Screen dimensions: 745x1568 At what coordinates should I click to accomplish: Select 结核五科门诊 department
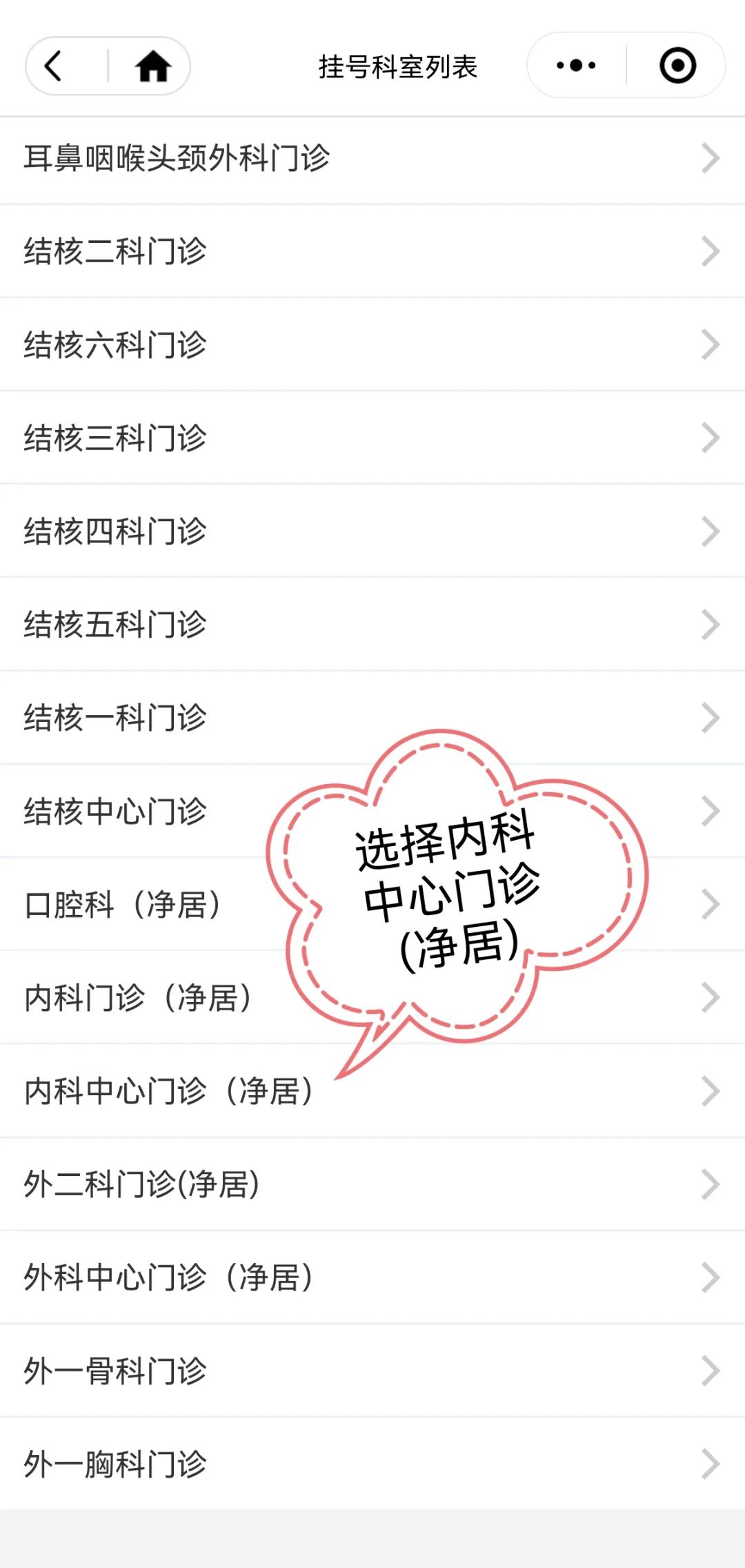pos(116,625)
